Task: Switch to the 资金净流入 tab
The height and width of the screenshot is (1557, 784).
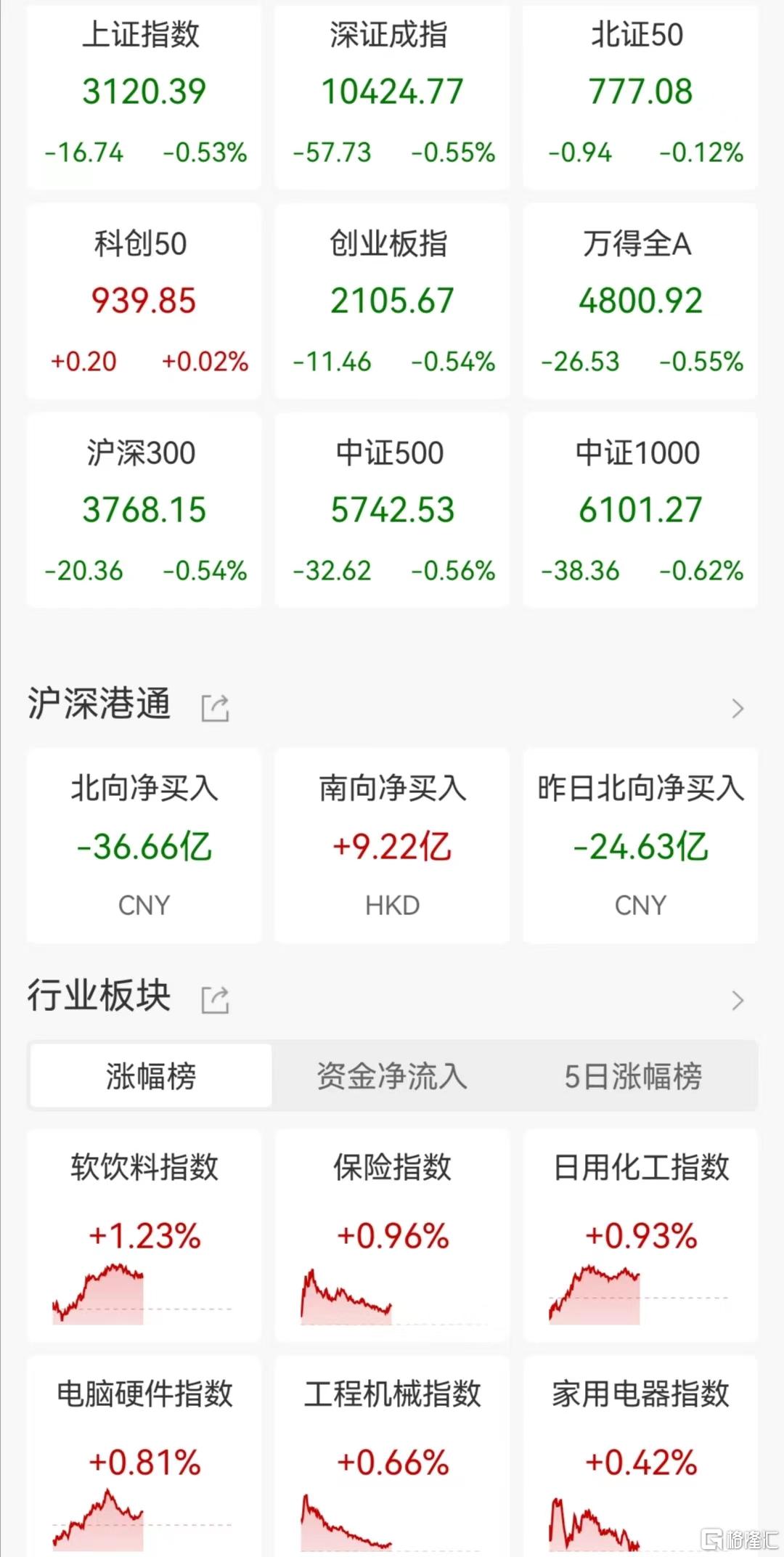Action: pyautogui.click(x=392, y=1076)
